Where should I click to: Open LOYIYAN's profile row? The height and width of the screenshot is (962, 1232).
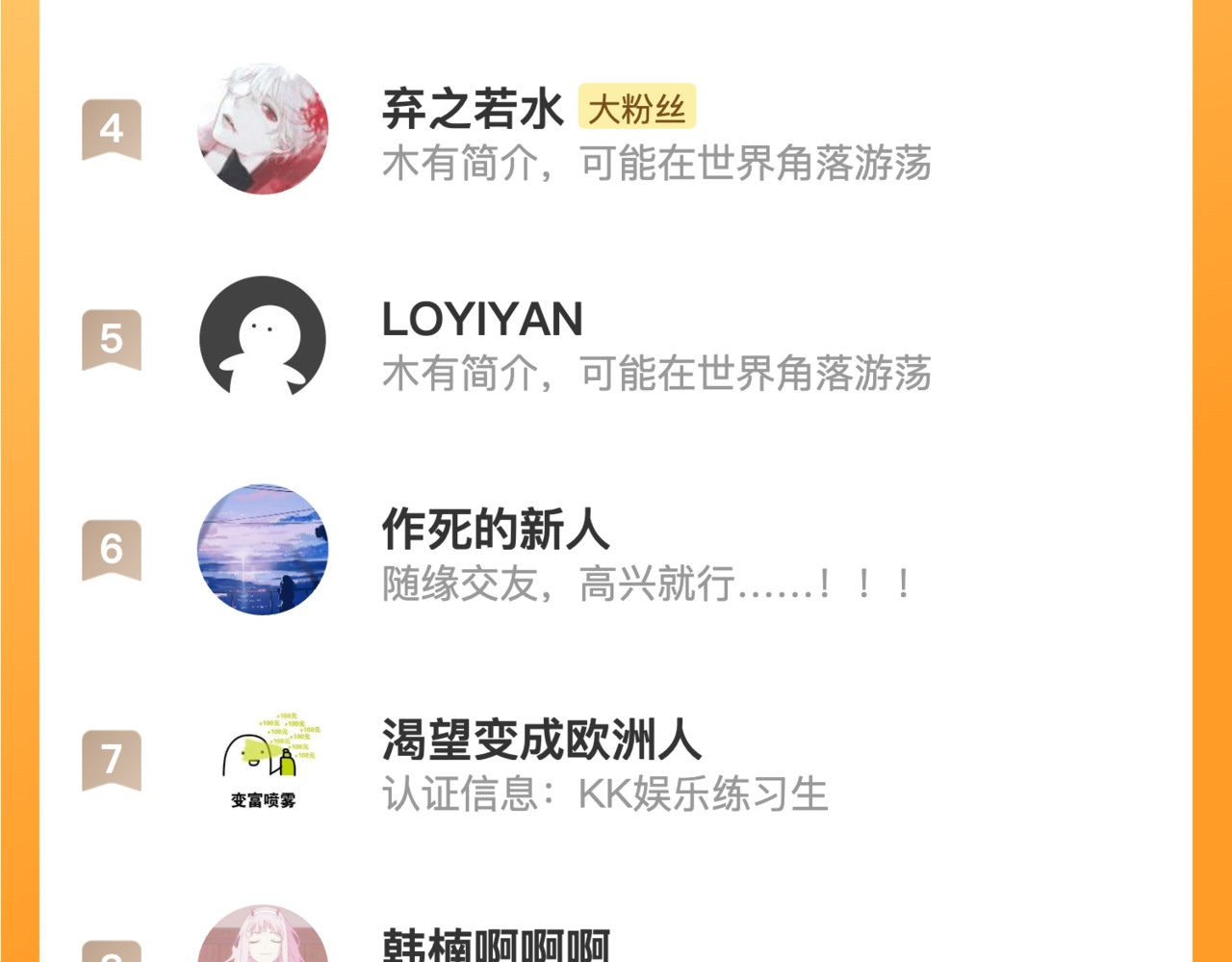tap(616, 341)
